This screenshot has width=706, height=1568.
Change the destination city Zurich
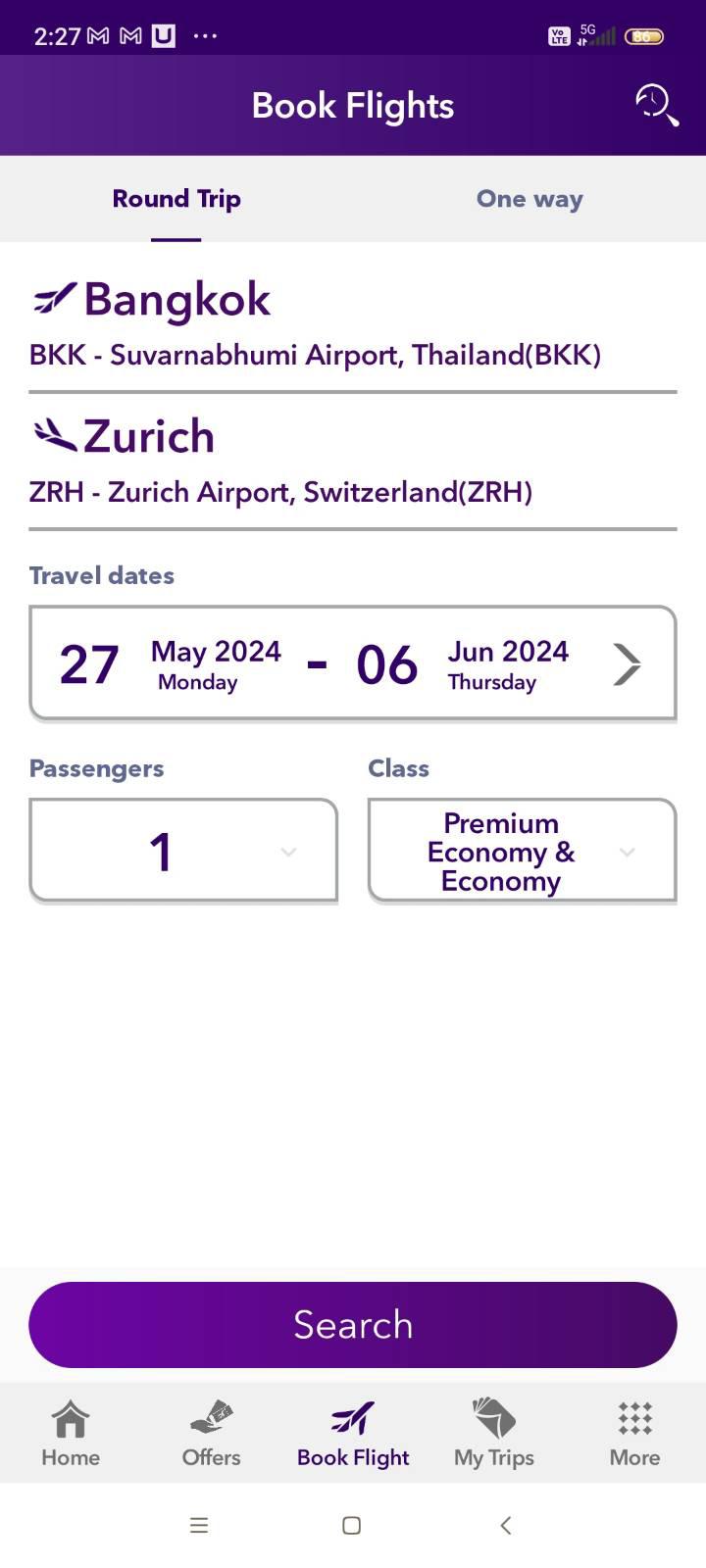click(353, 461)
